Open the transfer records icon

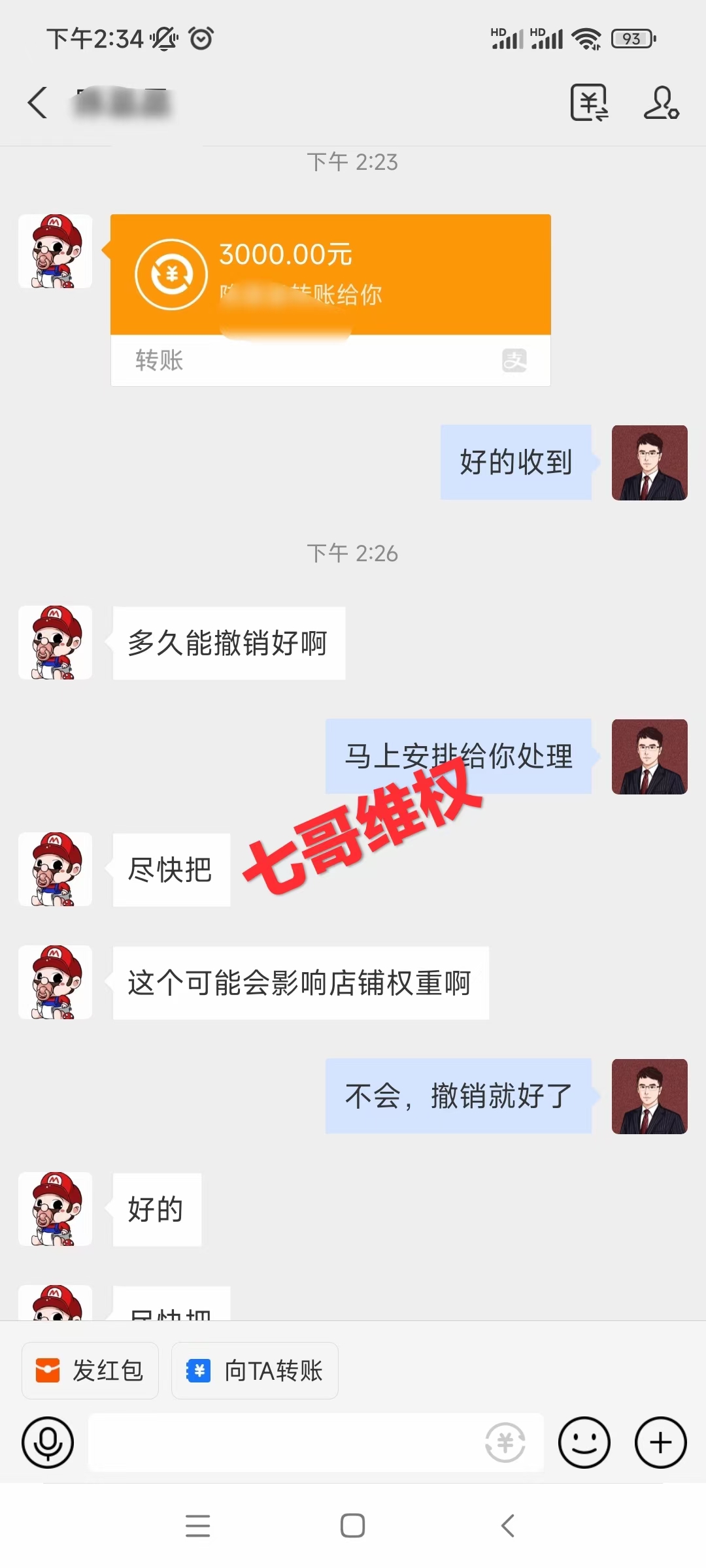click(589, 103)
